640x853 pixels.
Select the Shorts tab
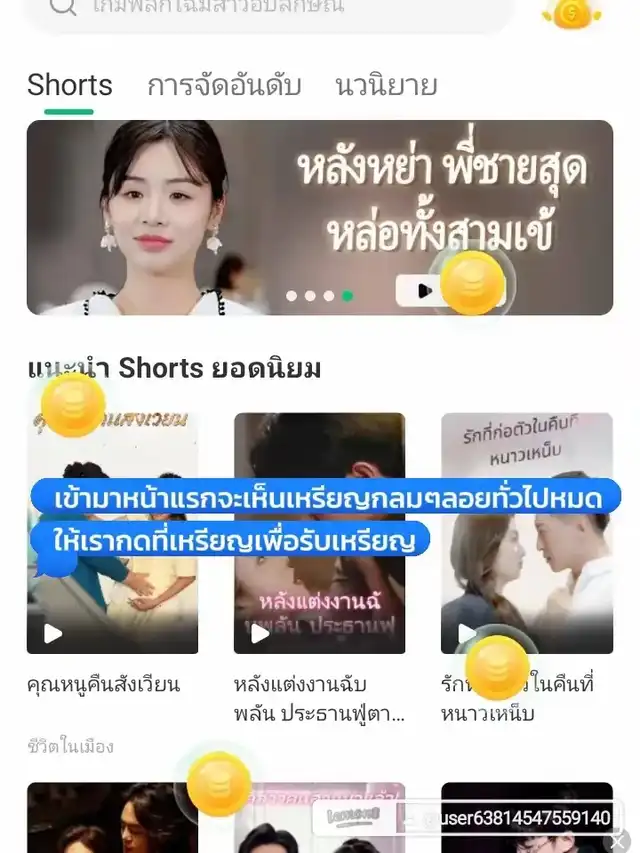point(70,86)
